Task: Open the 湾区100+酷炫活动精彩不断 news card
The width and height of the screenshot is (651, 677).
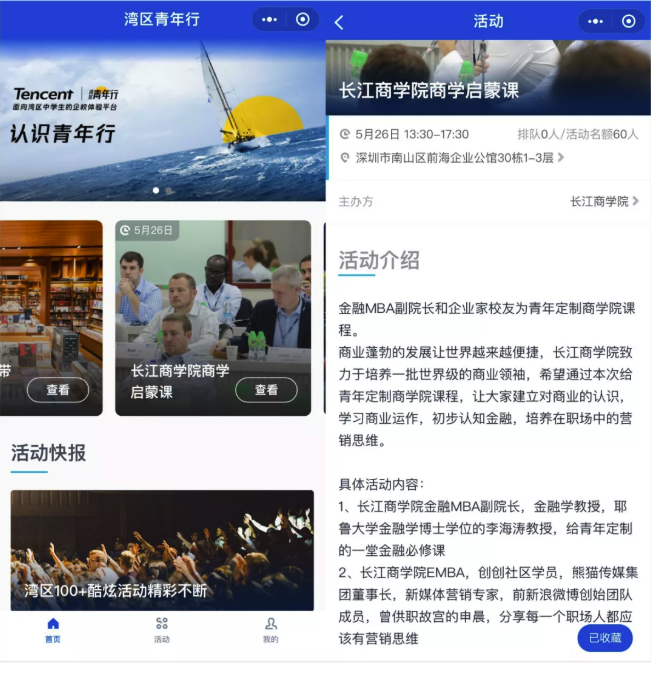Action: pos(162,548)
